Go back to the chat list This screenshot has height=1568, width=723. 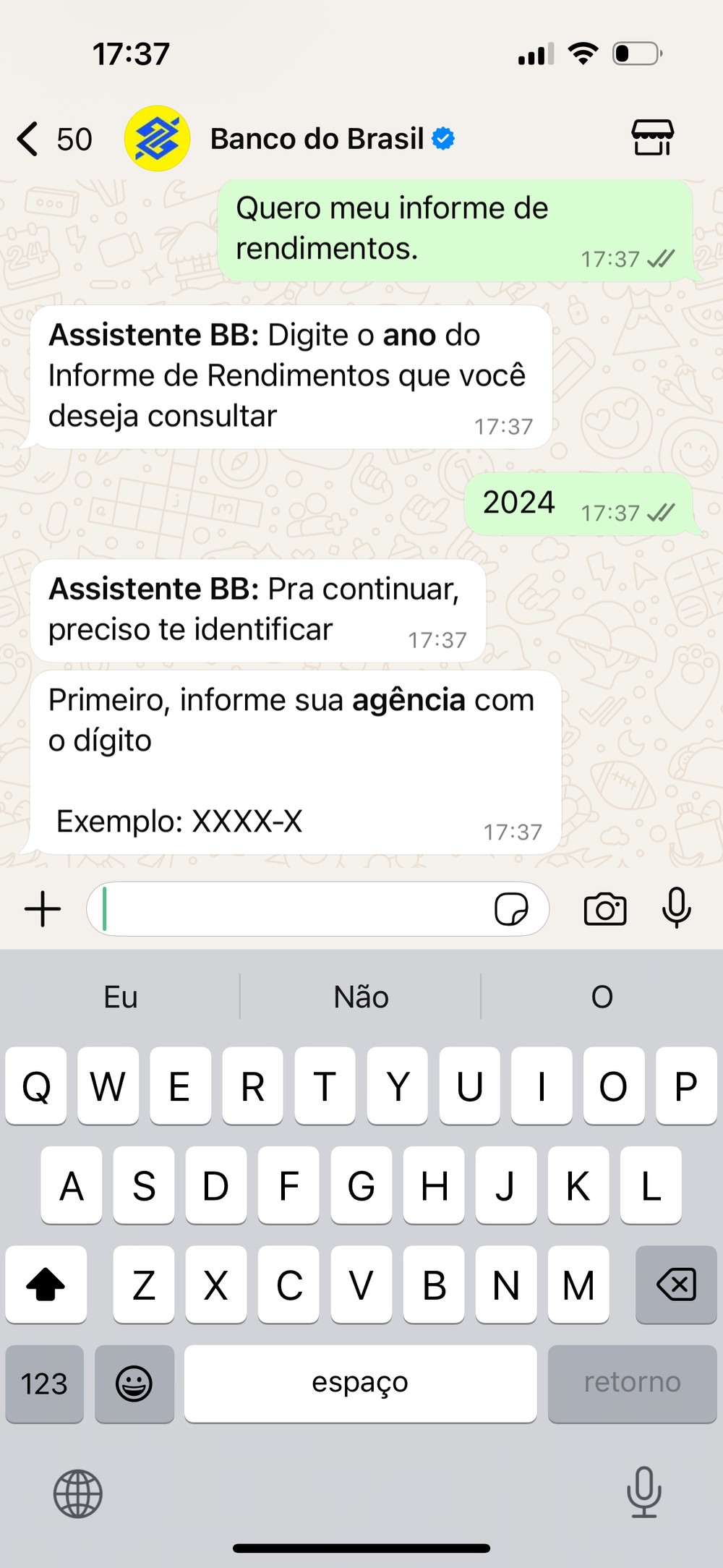(29, 139)
